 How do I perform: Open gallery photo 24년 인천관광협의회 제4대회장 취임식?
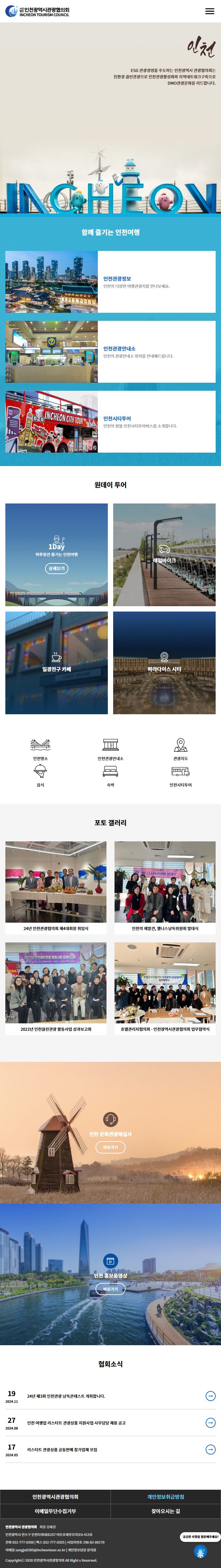coord(56,888)
